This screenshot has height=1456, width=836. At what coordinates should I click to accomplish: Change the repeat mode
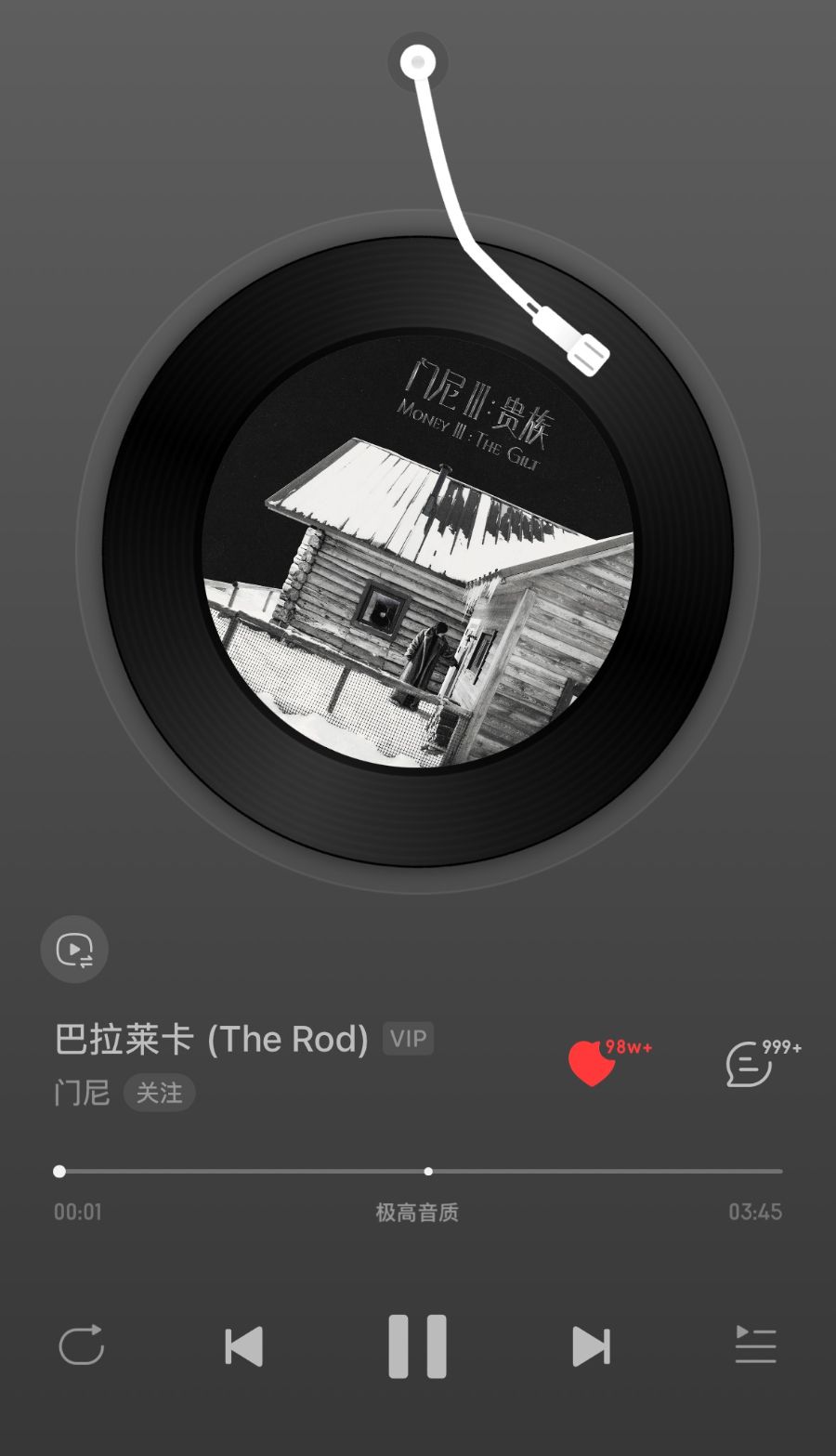coord(82,1345)
